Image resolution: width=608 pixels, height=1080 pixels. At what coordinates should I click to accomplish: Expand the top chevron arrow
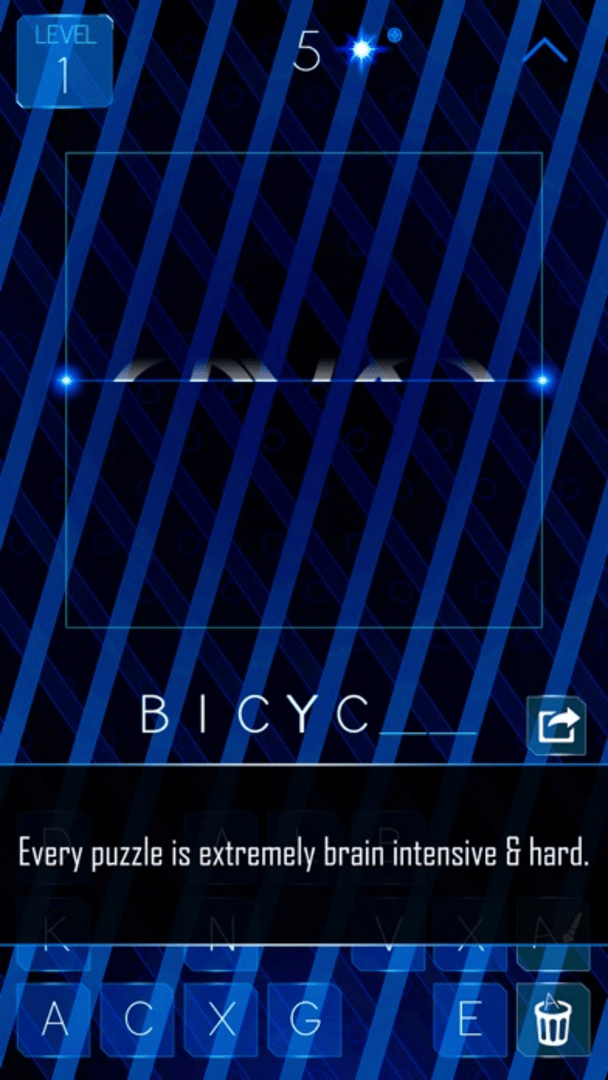point(545,49)
